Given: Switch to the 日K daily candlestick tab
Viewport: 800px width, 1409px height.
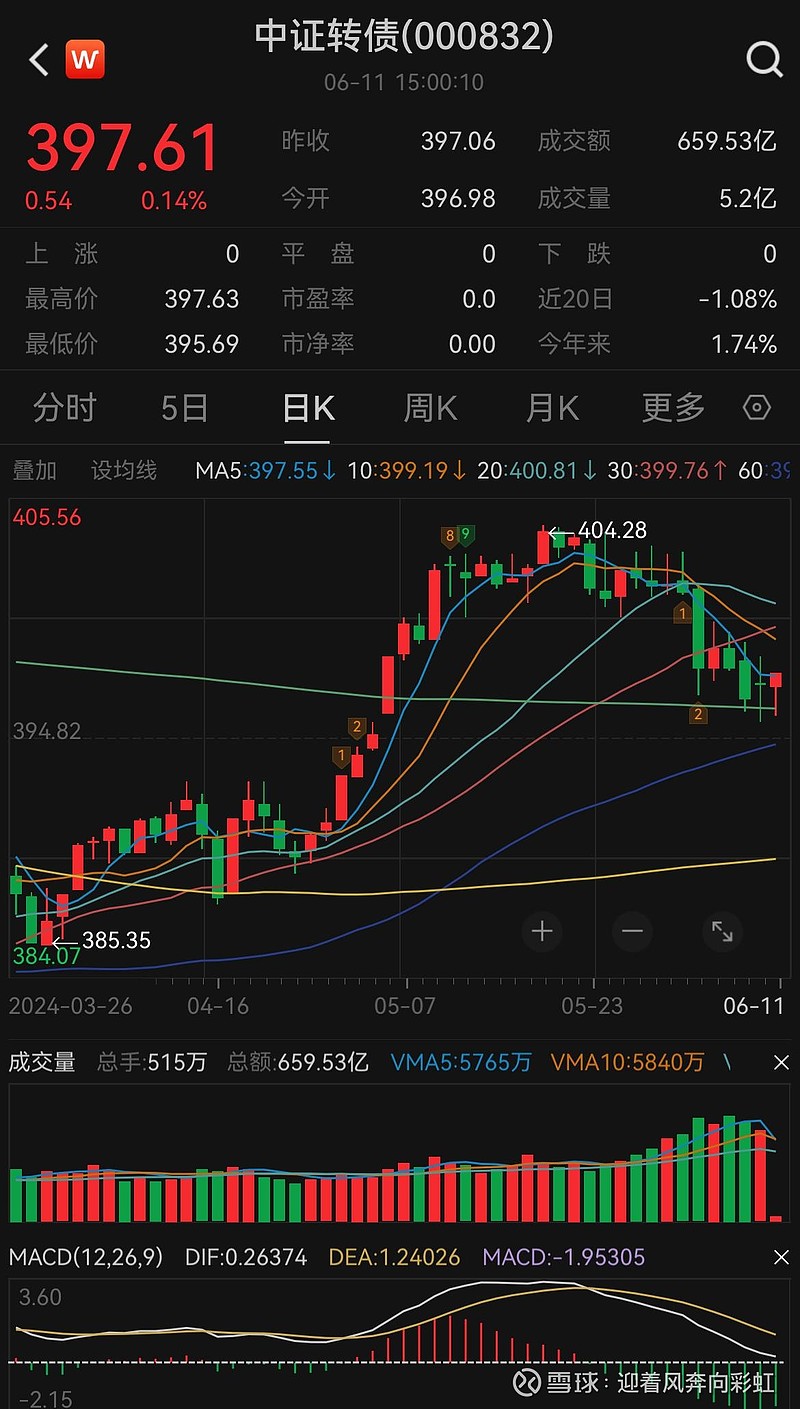Looking at the screenshot, I should click(306, 407).
